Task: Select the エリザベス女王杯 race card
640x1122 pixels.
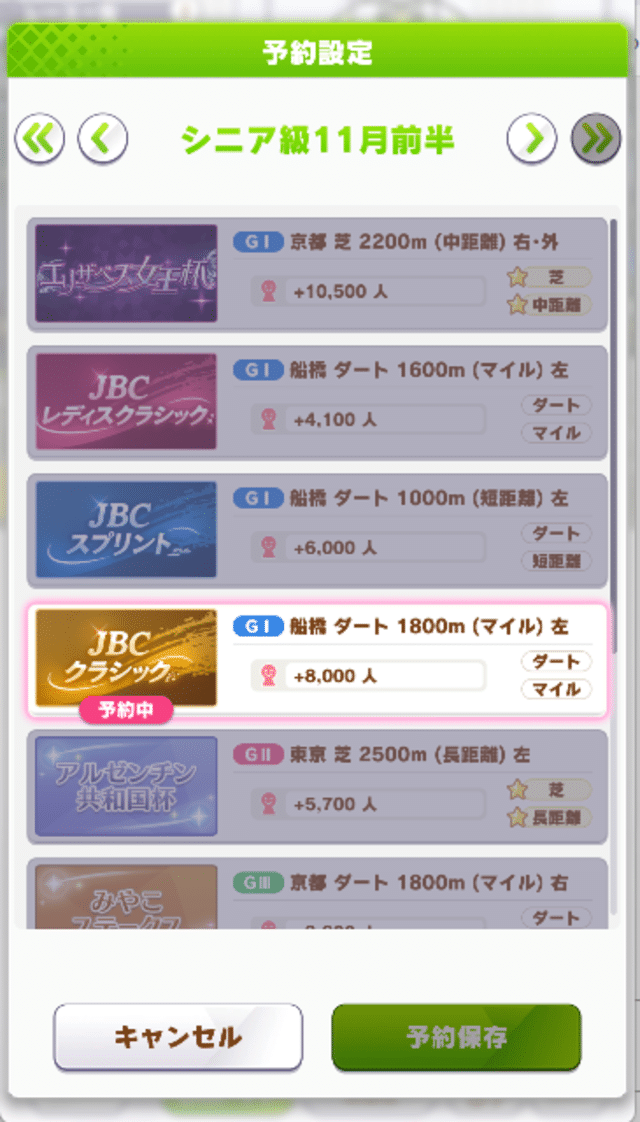Action: click(317, 274)
